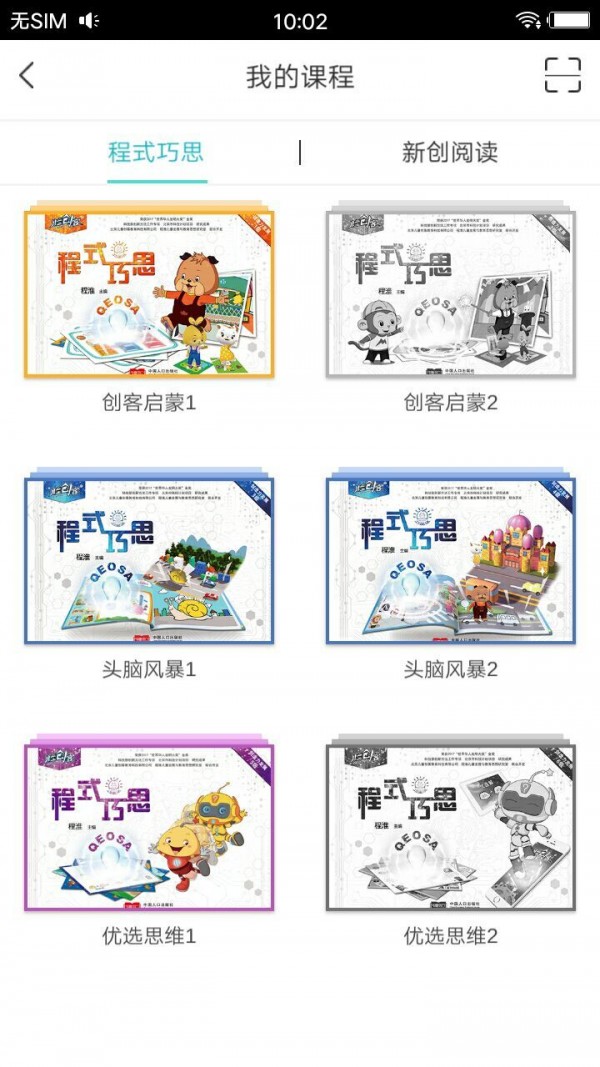Open the scan code icon
The width and height of the screenshot is (600, 1067).
point(562,75)
